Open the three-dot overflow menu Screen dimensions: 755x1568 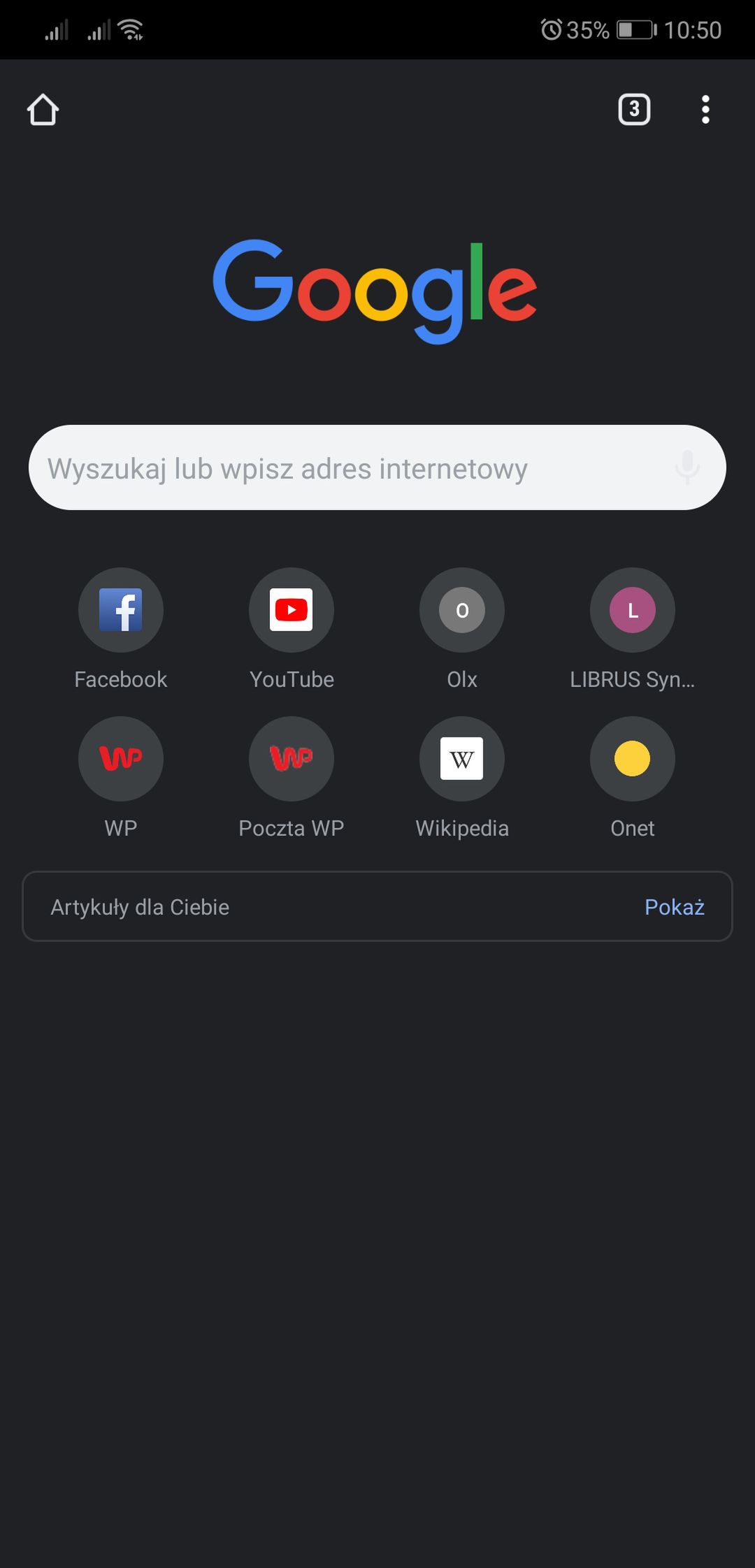click(705, 110)
